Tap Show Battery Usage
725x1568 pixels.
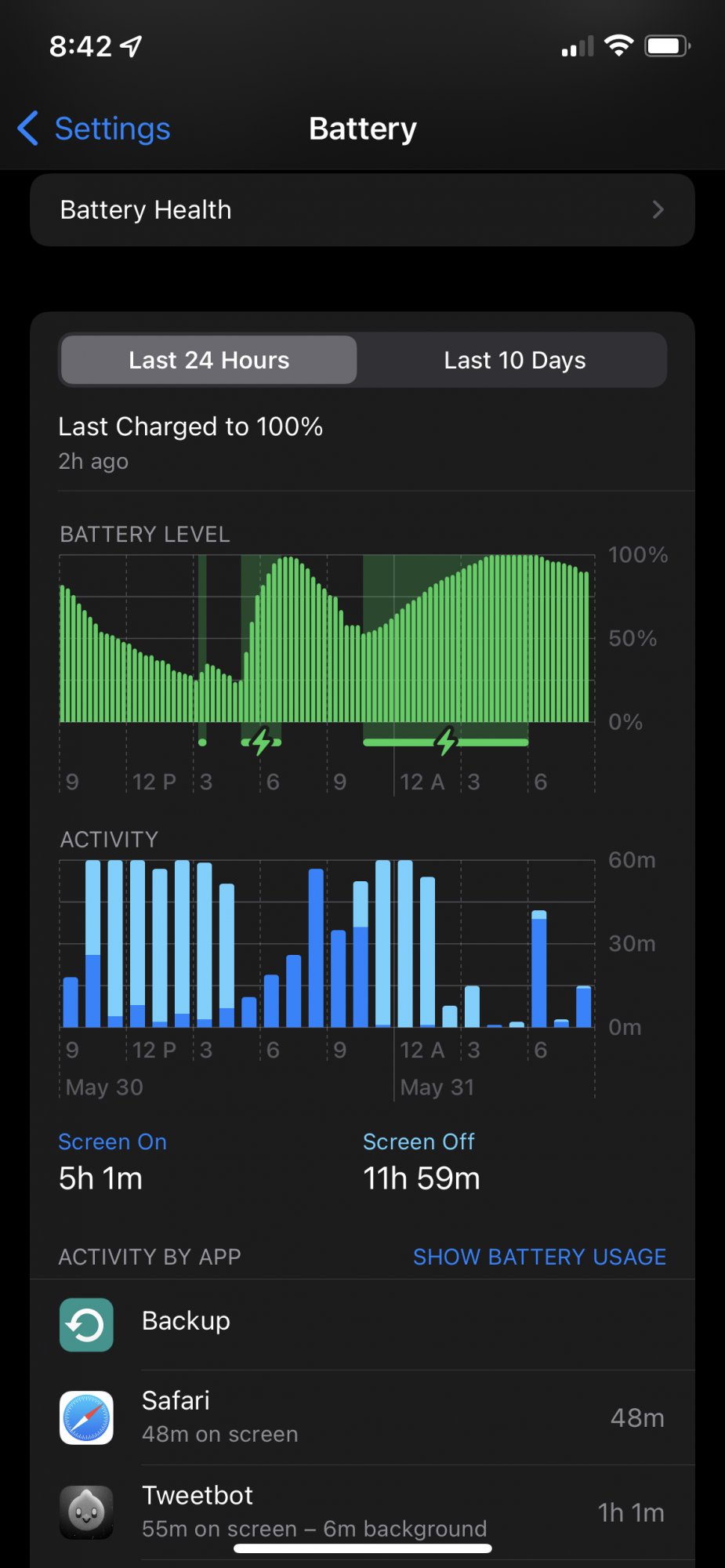click(539, 1257)
